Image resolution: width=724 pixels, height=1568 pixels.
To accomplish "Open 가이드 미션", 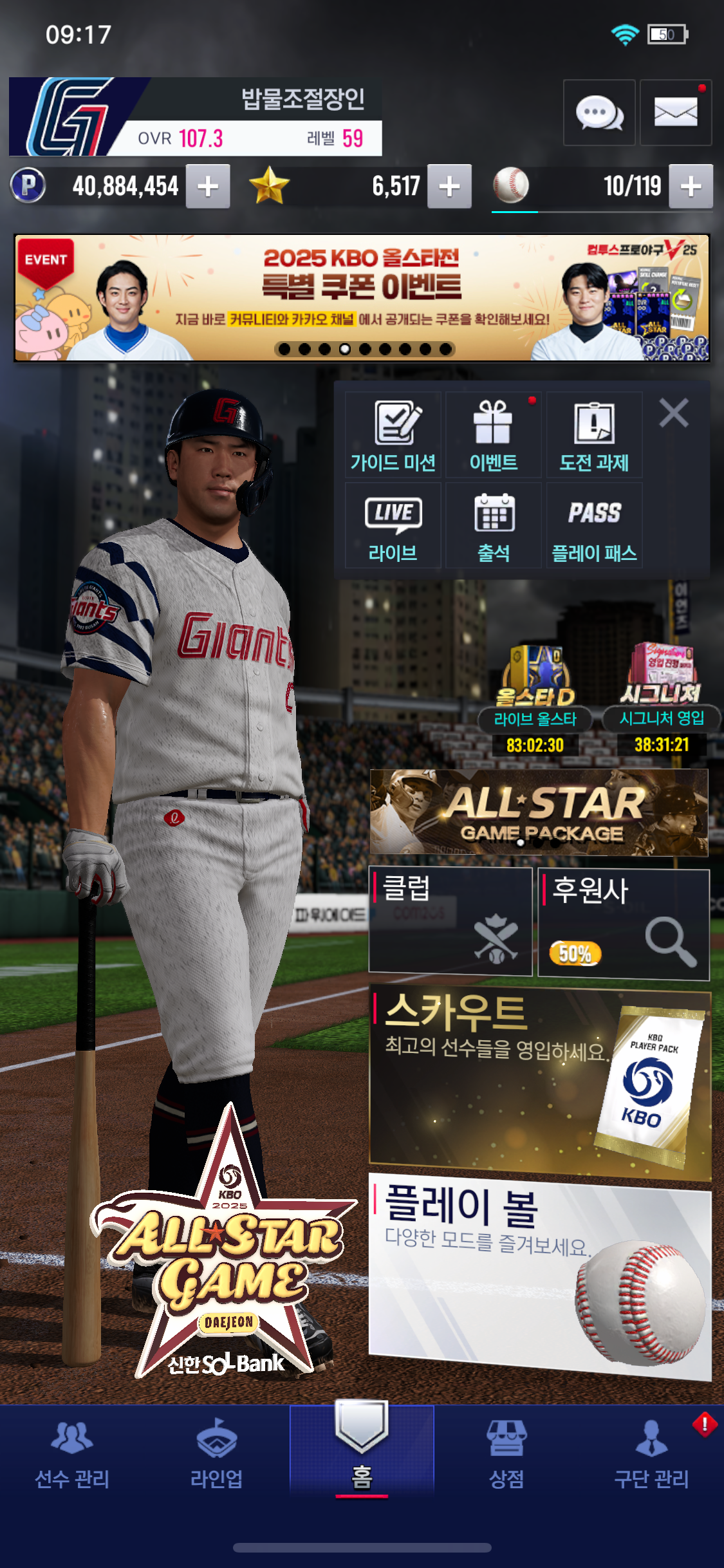I will (393, 435).
